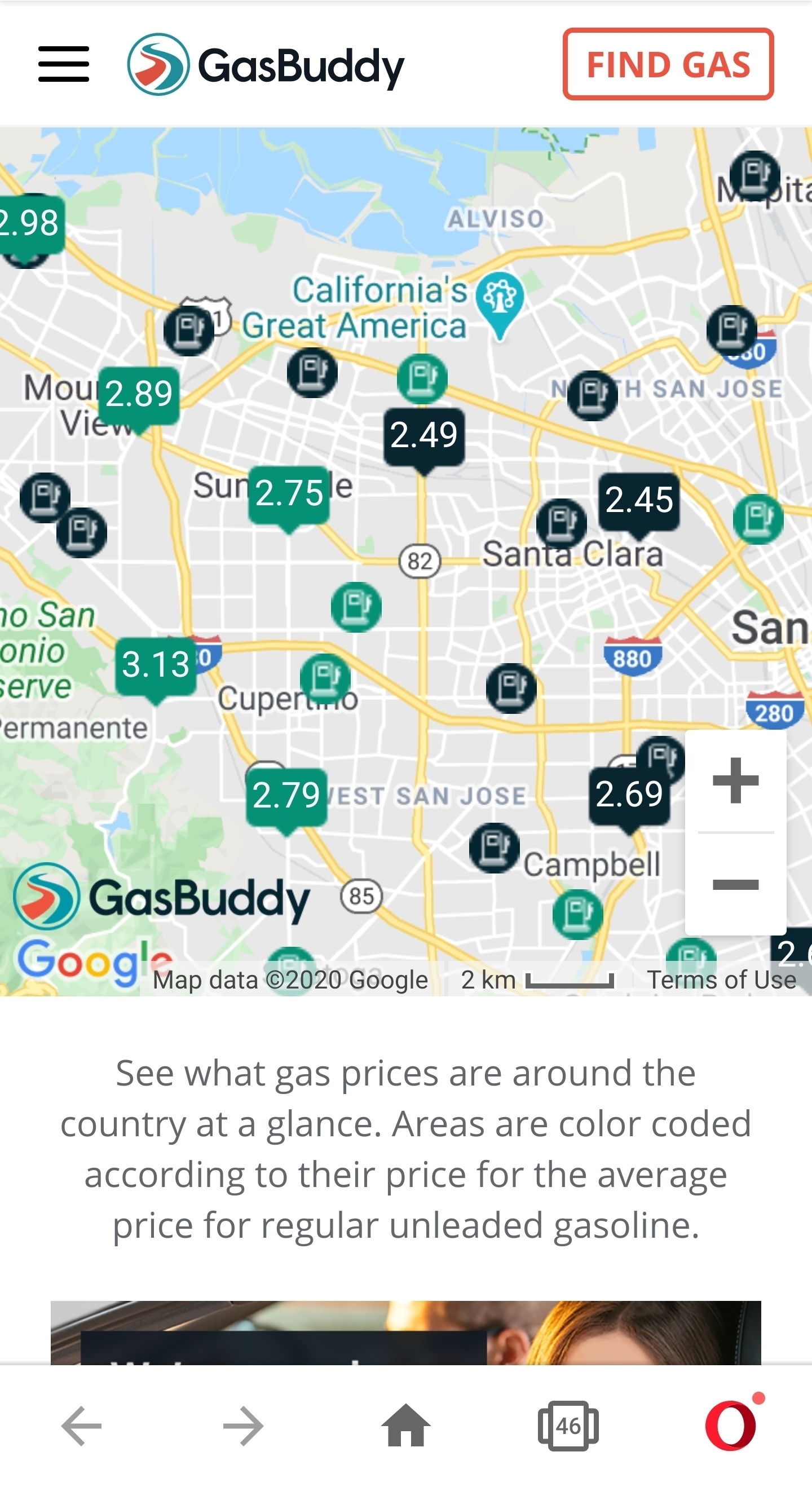Image resolution: width=812 pixels, height=1487 pixels.
Task: Open the Opera browser menu
Action: (x=731, y=1426)
